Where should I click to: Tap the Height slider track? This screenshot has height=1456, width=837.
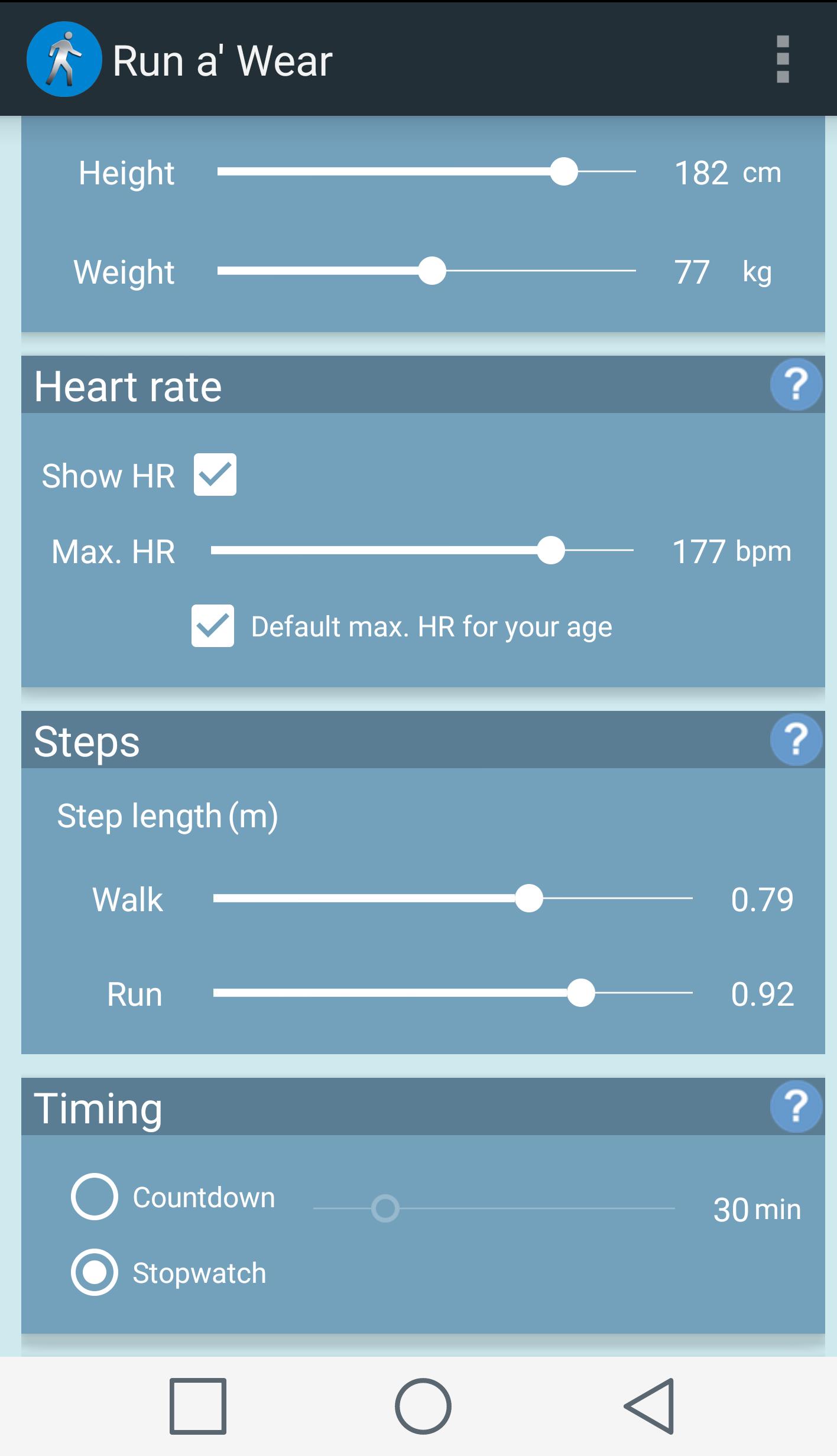click(426, 172)
